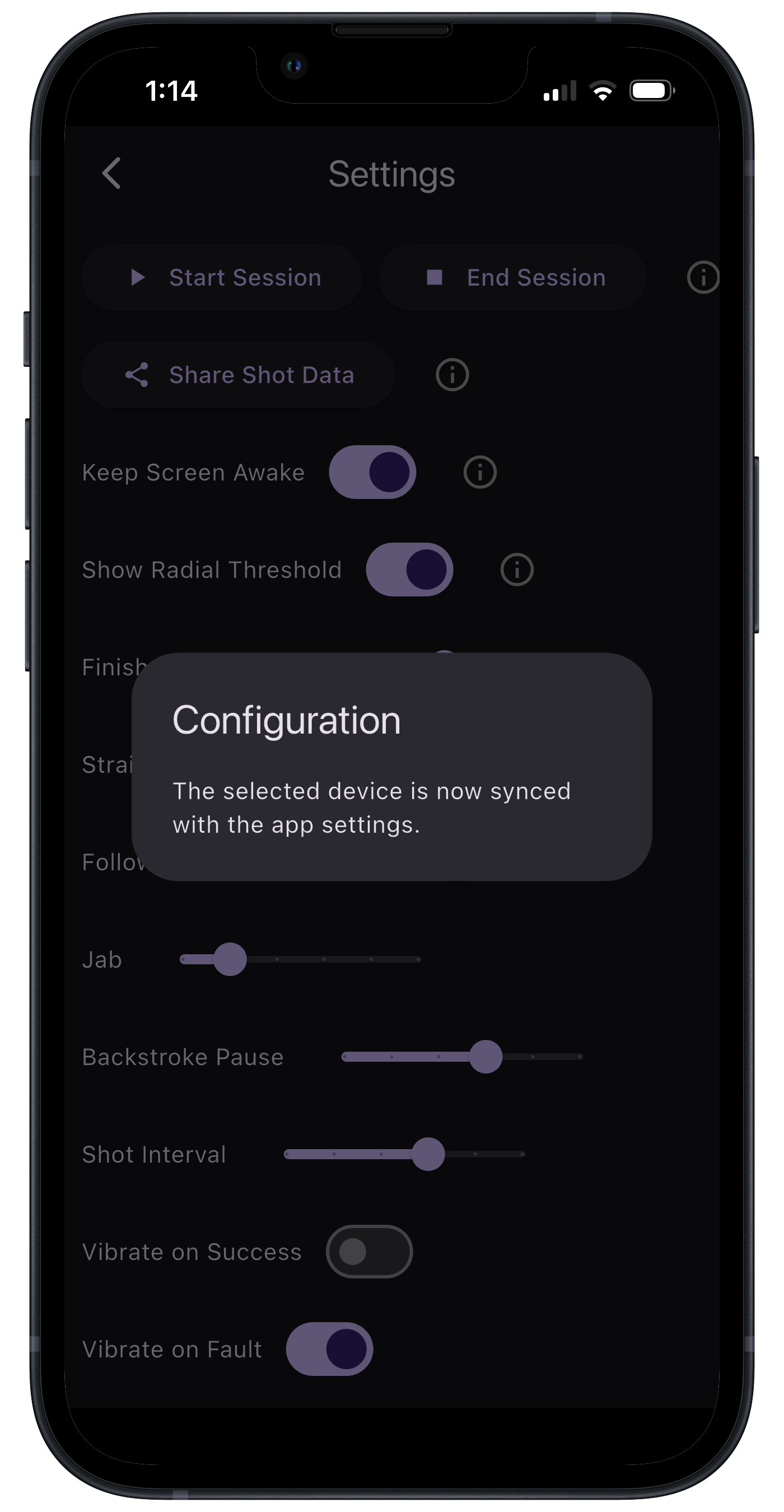Open info for Show Radial Threshold
Image resolution: width=784 pixels, height=1512 pixels.
point(516,570)
